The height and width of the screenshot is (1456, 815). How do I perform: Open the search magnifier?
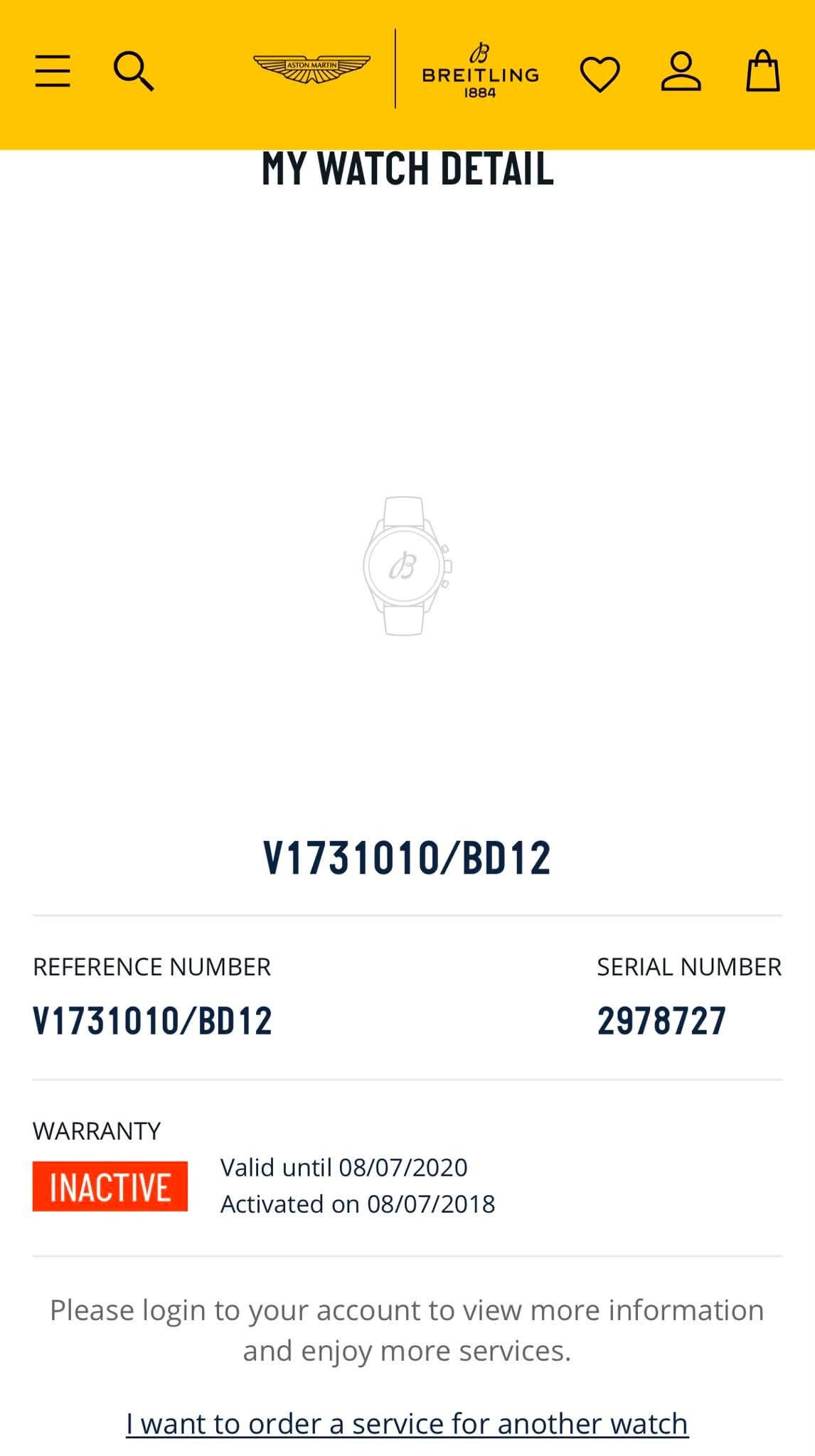[134, 71]
